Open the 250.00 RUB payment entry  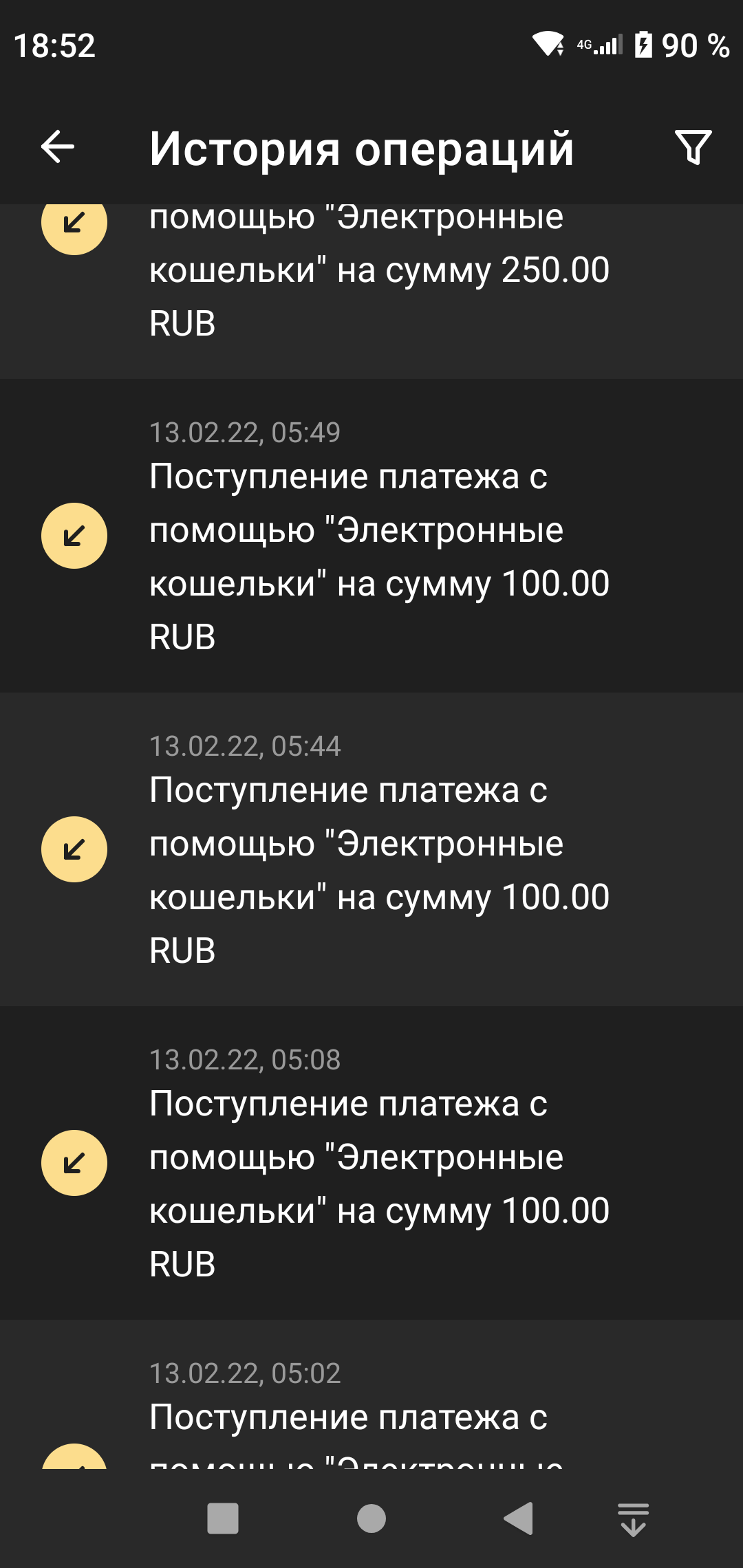[x=371, y=291]
